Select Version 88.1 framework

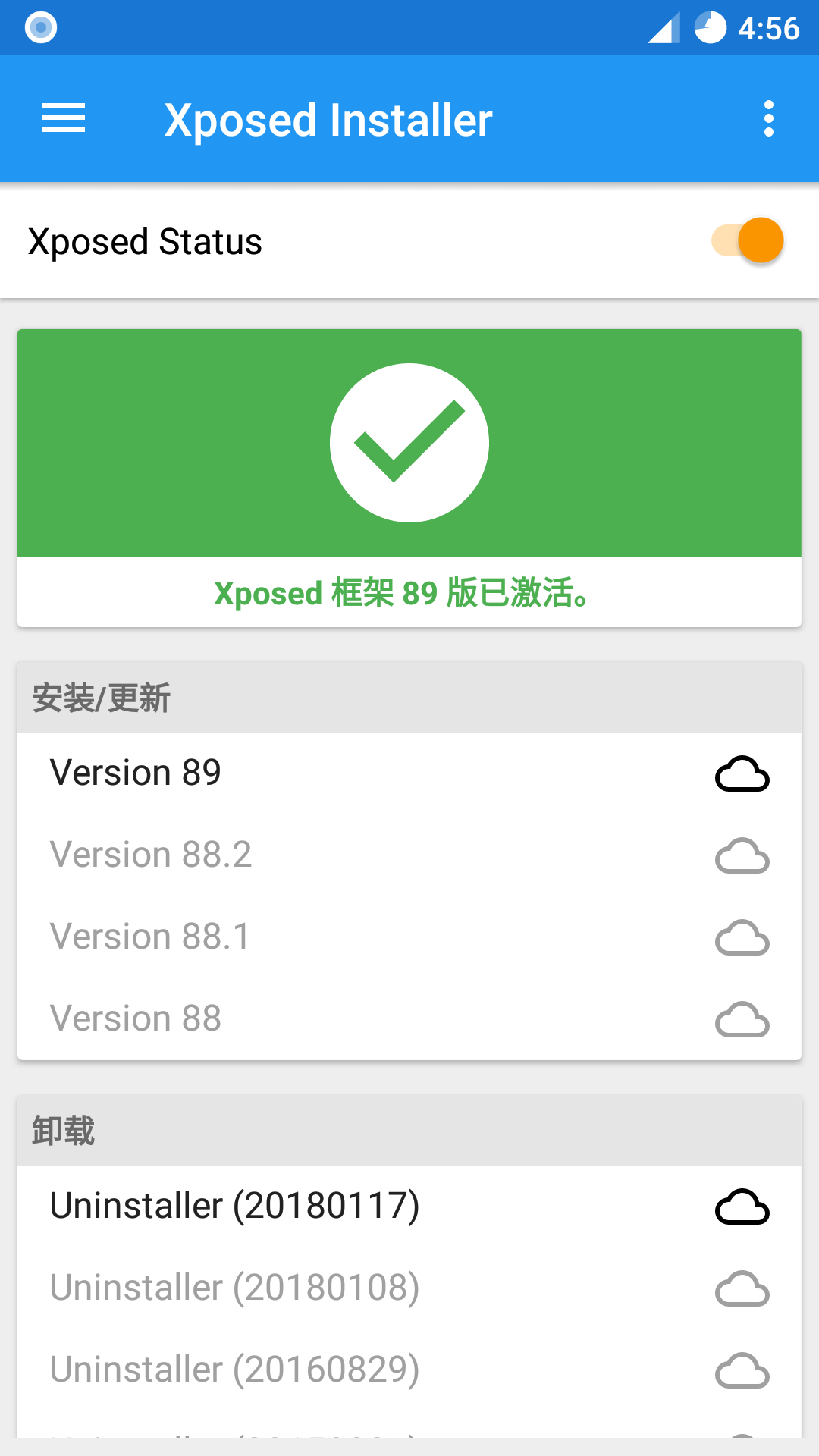(x=409, y=937)
